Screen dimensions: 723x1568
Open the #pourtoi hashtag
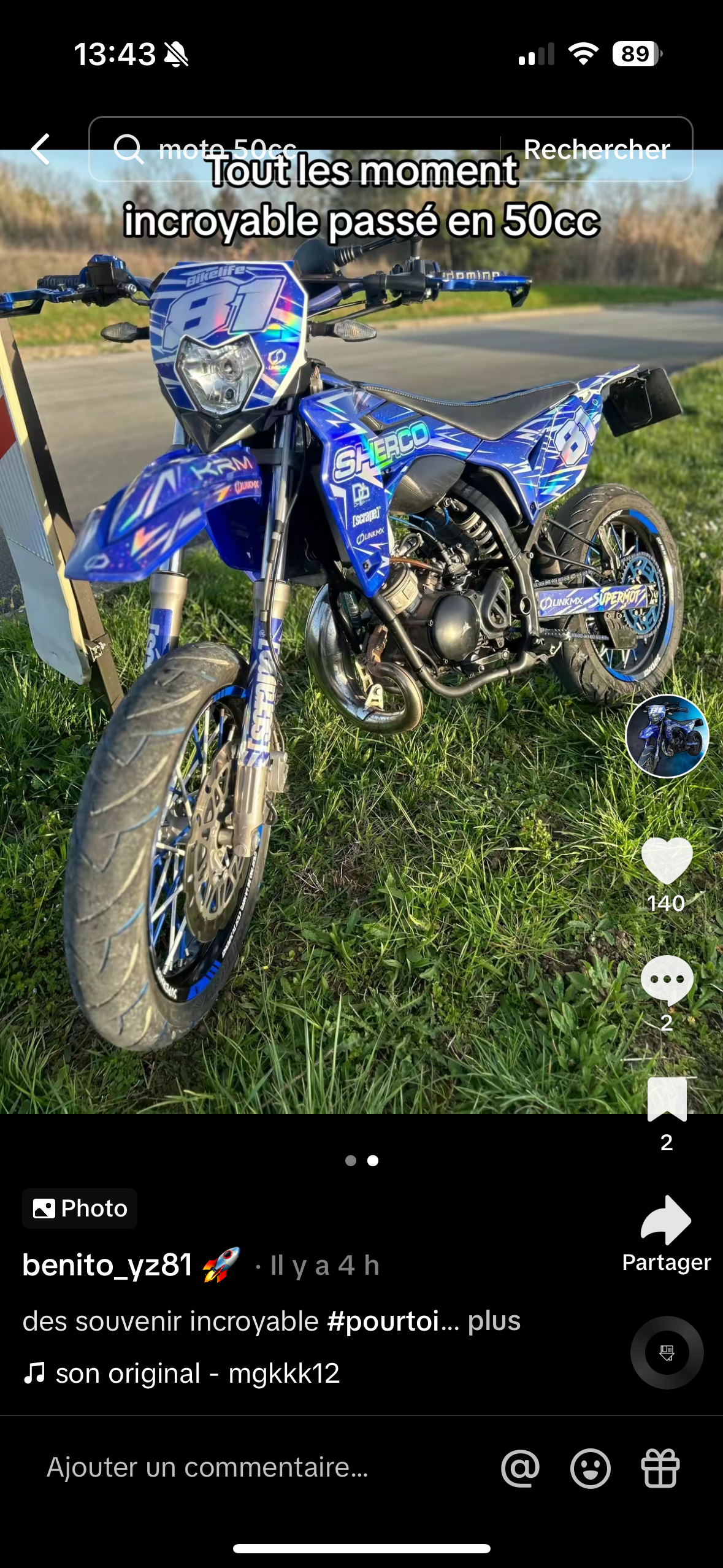[384, 1321]
